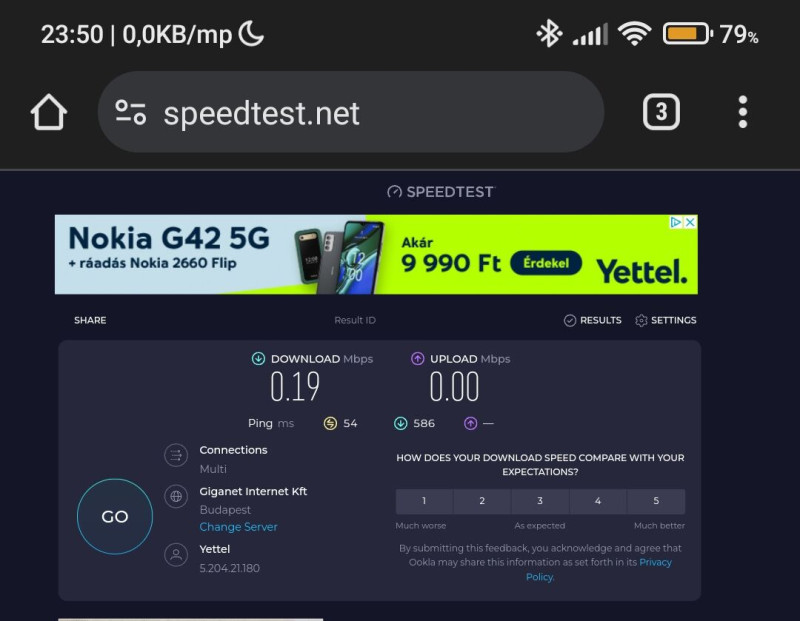Tap the speedtest.net address bar
800x621 pixels.
click(x=350, y=112)
